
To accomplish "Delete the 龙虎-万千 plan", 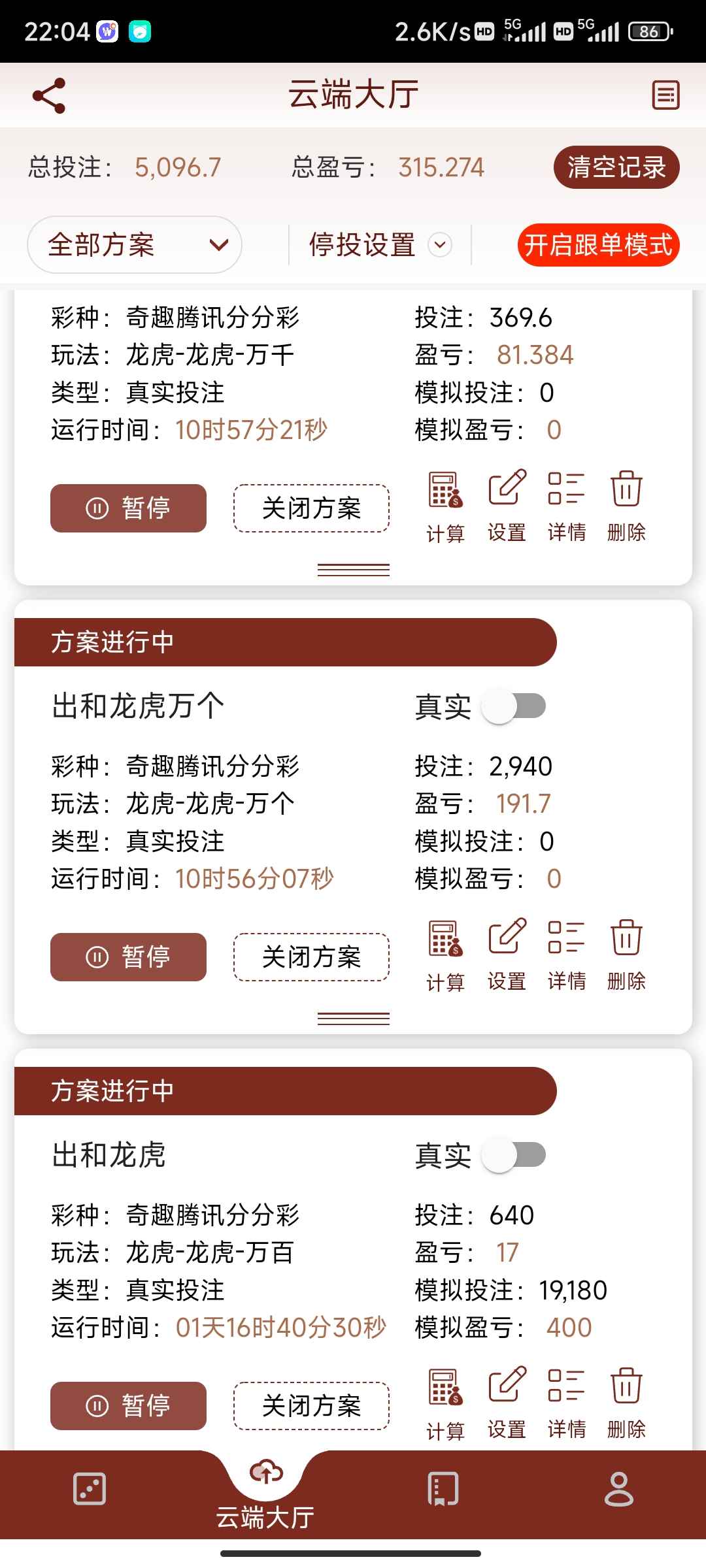I will 626,505.
